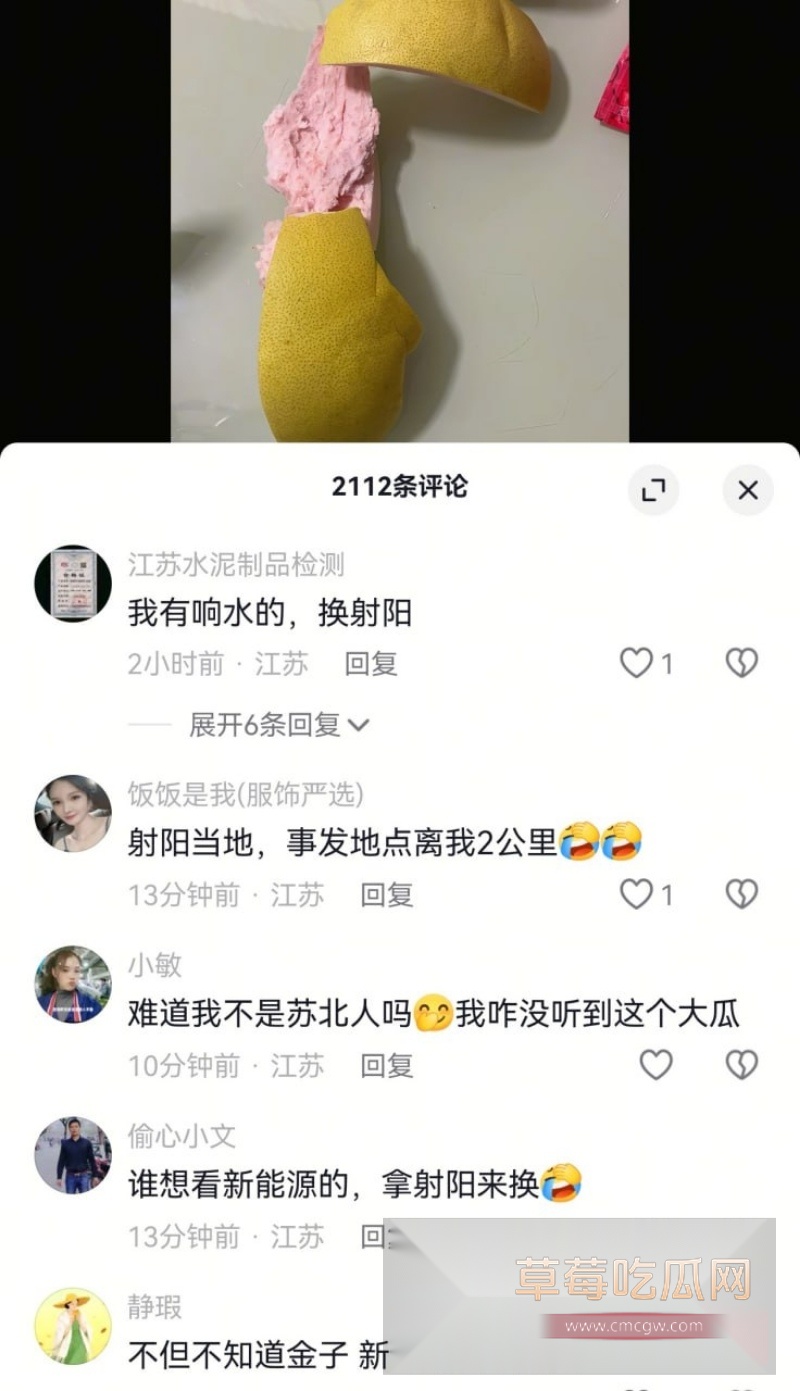Tap the dislike icon on 江苏水泥制品检测's comment
Viewport: 800px width, 1391px height.
[740, 663]
